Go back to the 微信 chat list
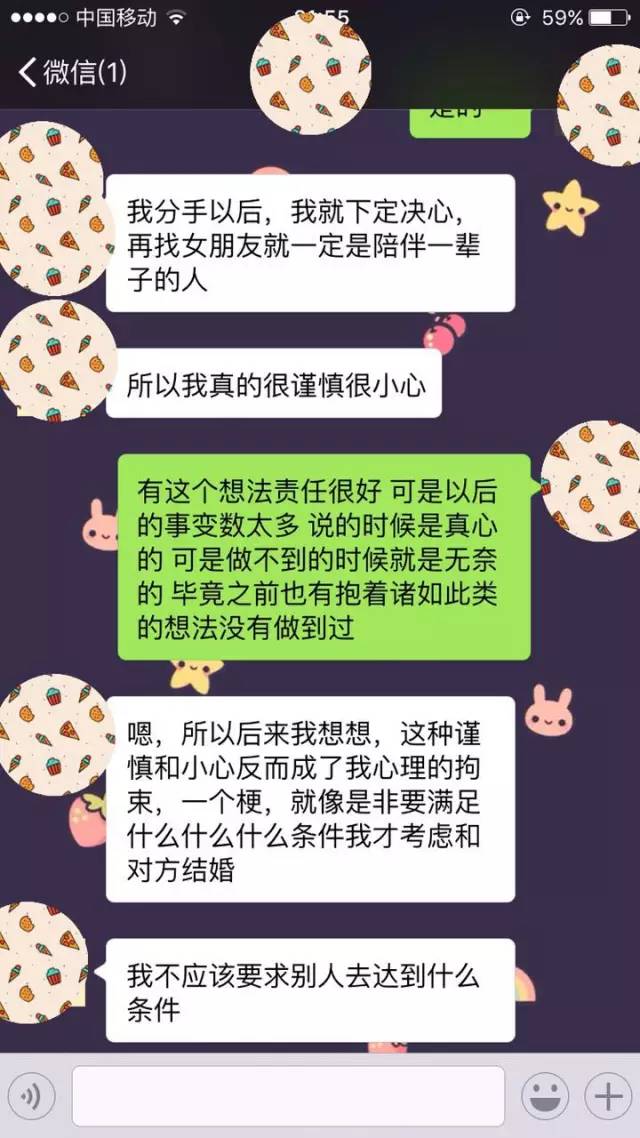The height and width of the screenshot is (1138, 640). coord(70,72)
